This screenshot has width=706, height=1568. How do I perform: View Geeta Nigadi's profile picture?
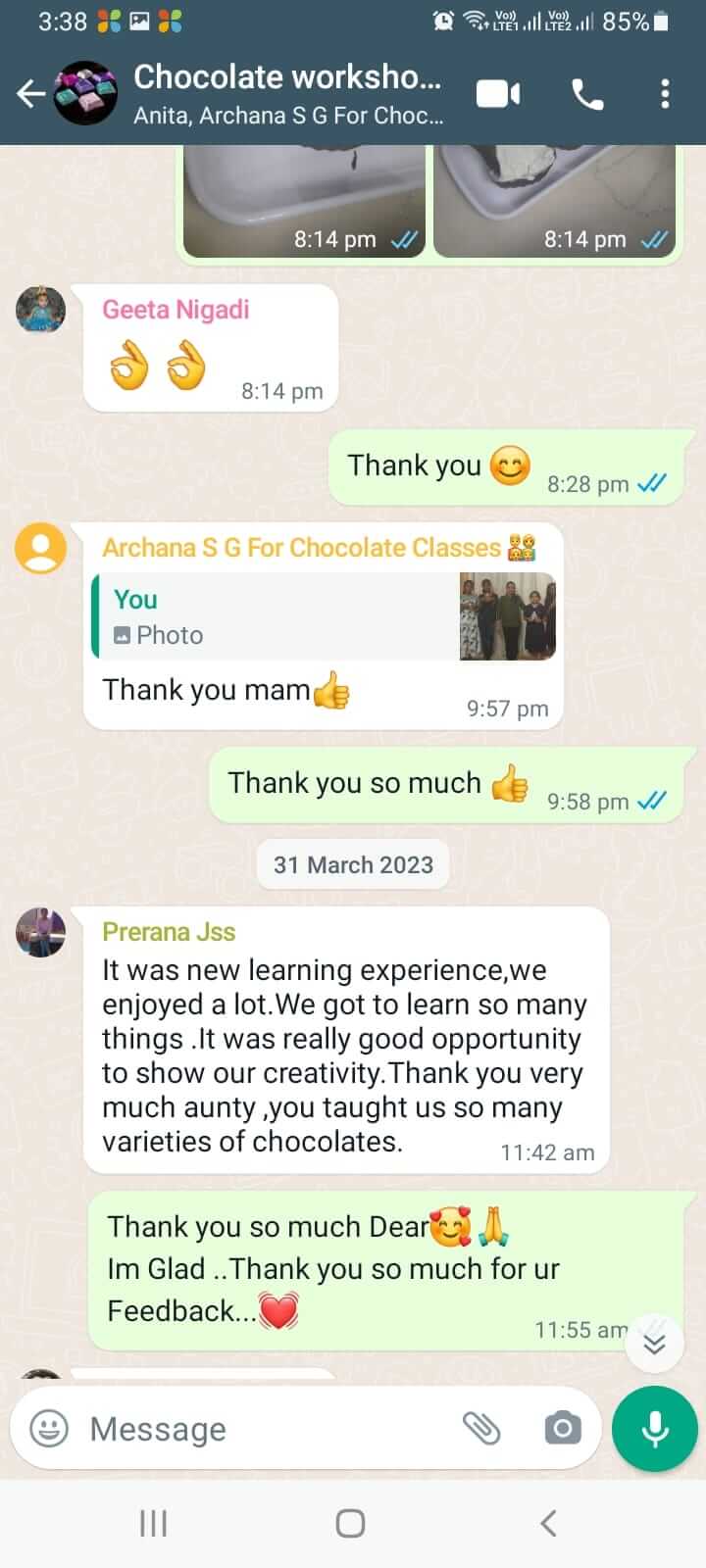pyautogui.click(x=41, y=311)
